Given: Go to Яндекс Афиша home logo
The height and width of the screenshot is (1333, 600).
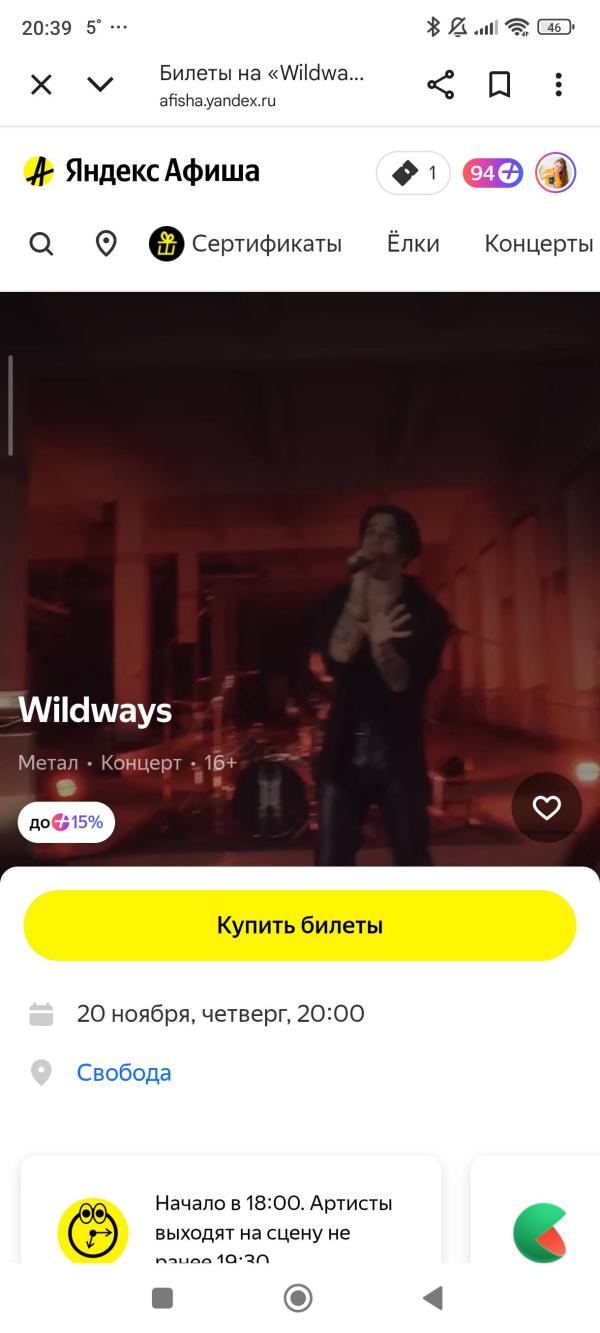Looking at the screenshot, I should (141, 172).
